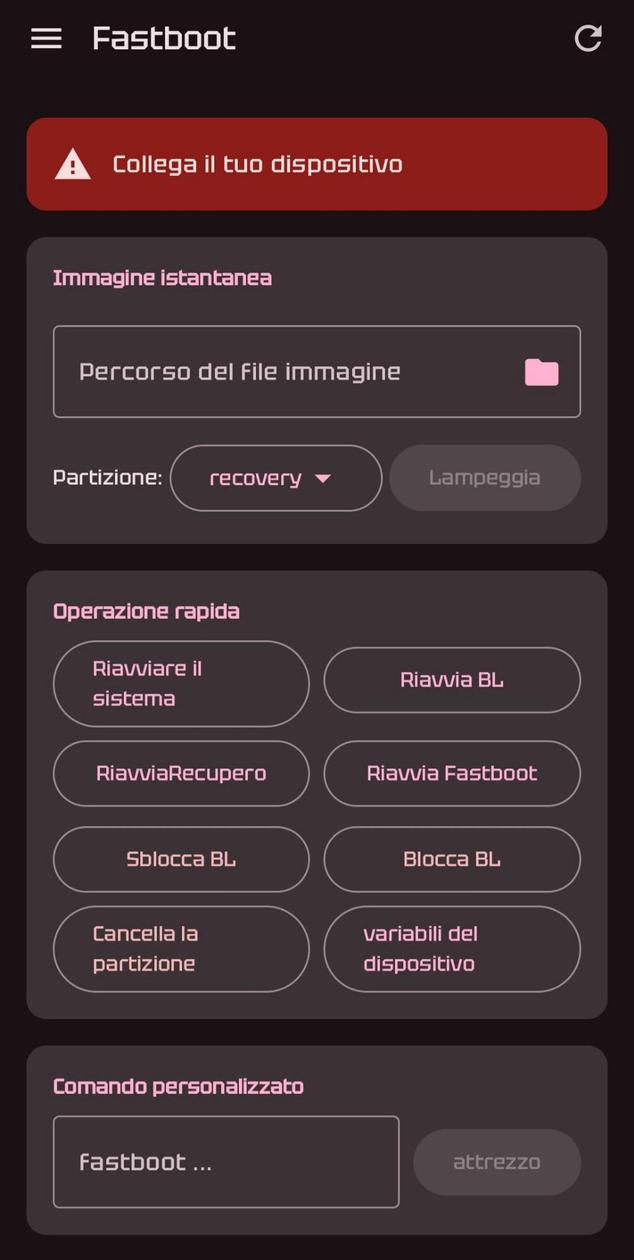Tap Sblocca BL
This screenshot has width=634, height=1260.
pos(181,859)
